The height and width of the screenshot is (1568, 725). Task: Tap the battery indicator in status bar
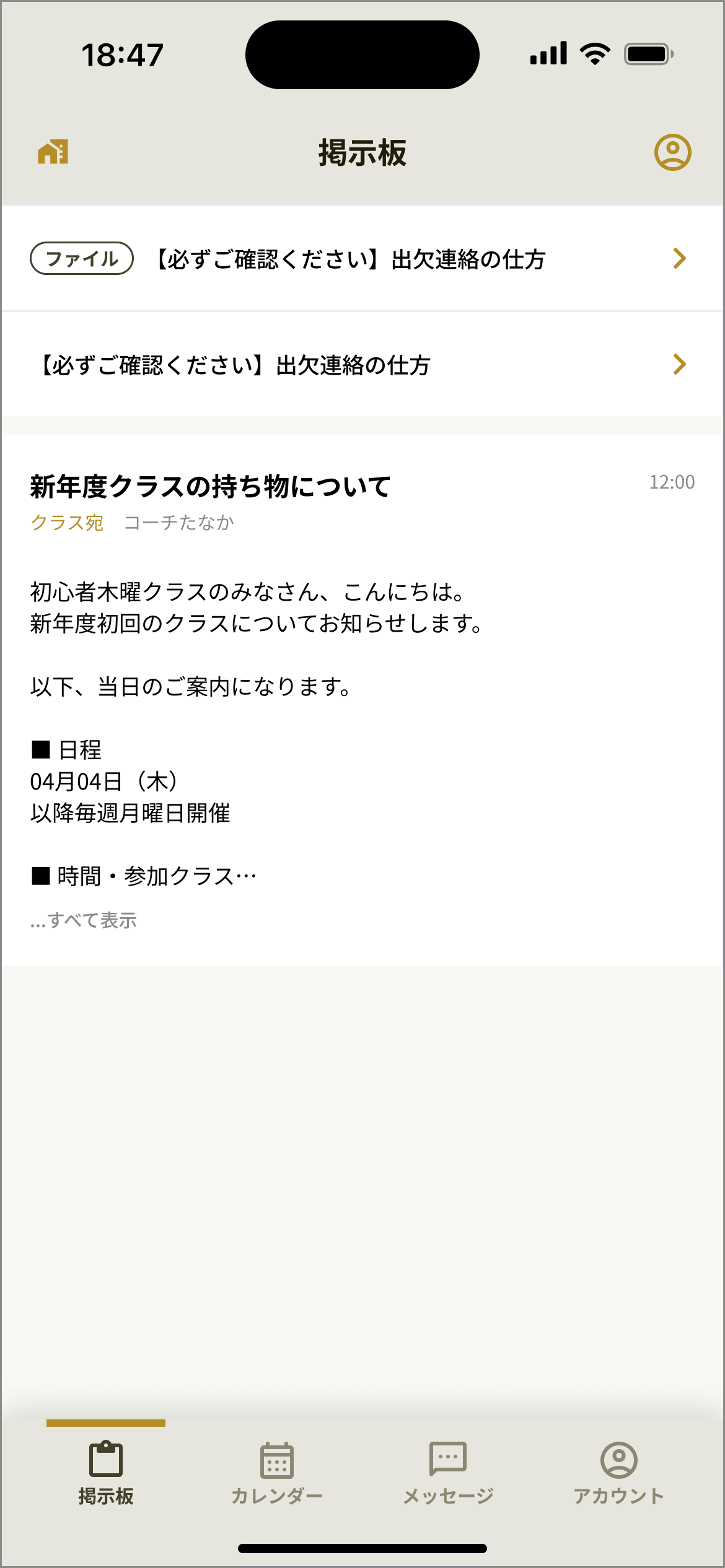(x=649, y=54)
